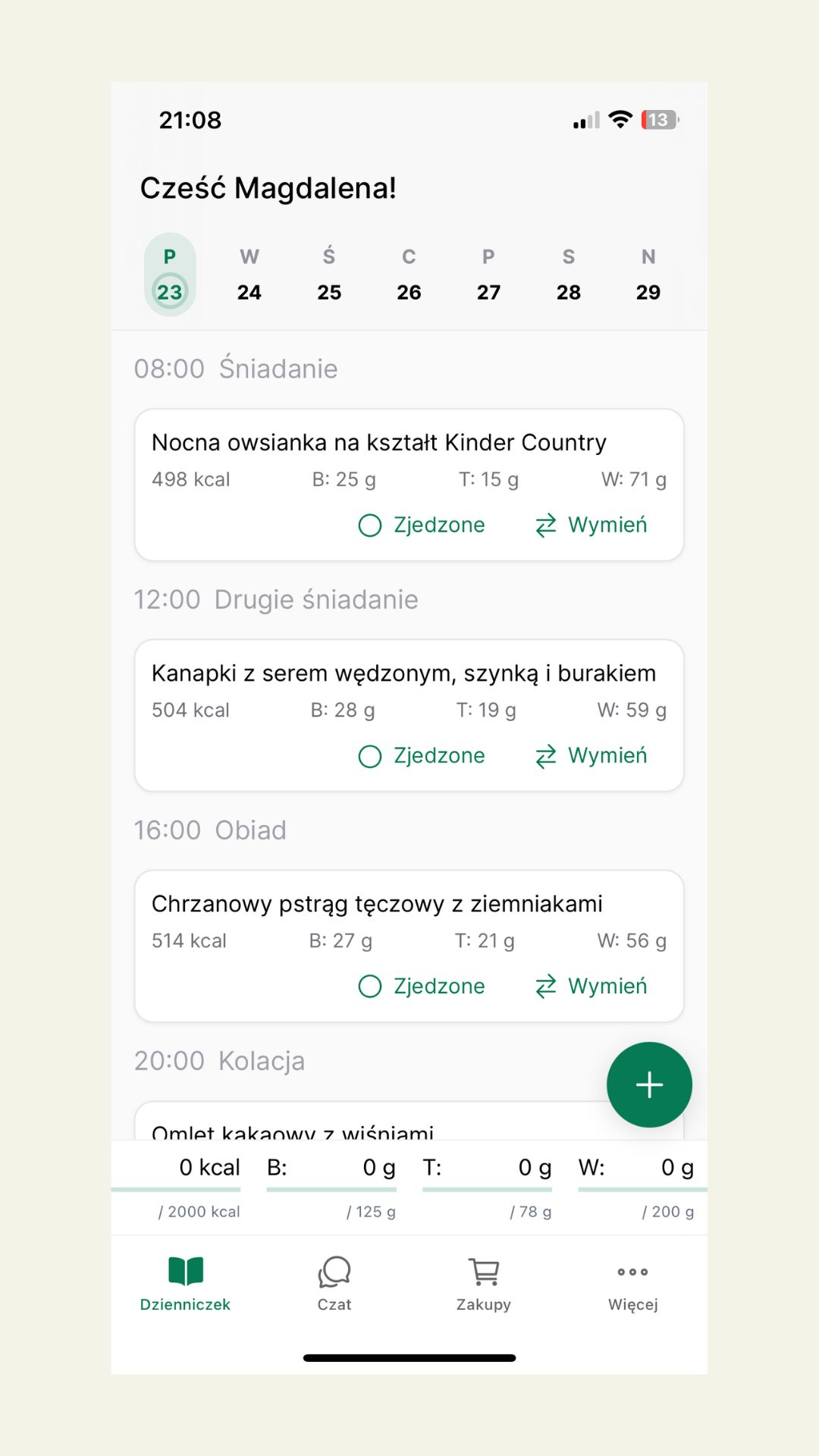Select Sunday the 29th

click(648, 275)
